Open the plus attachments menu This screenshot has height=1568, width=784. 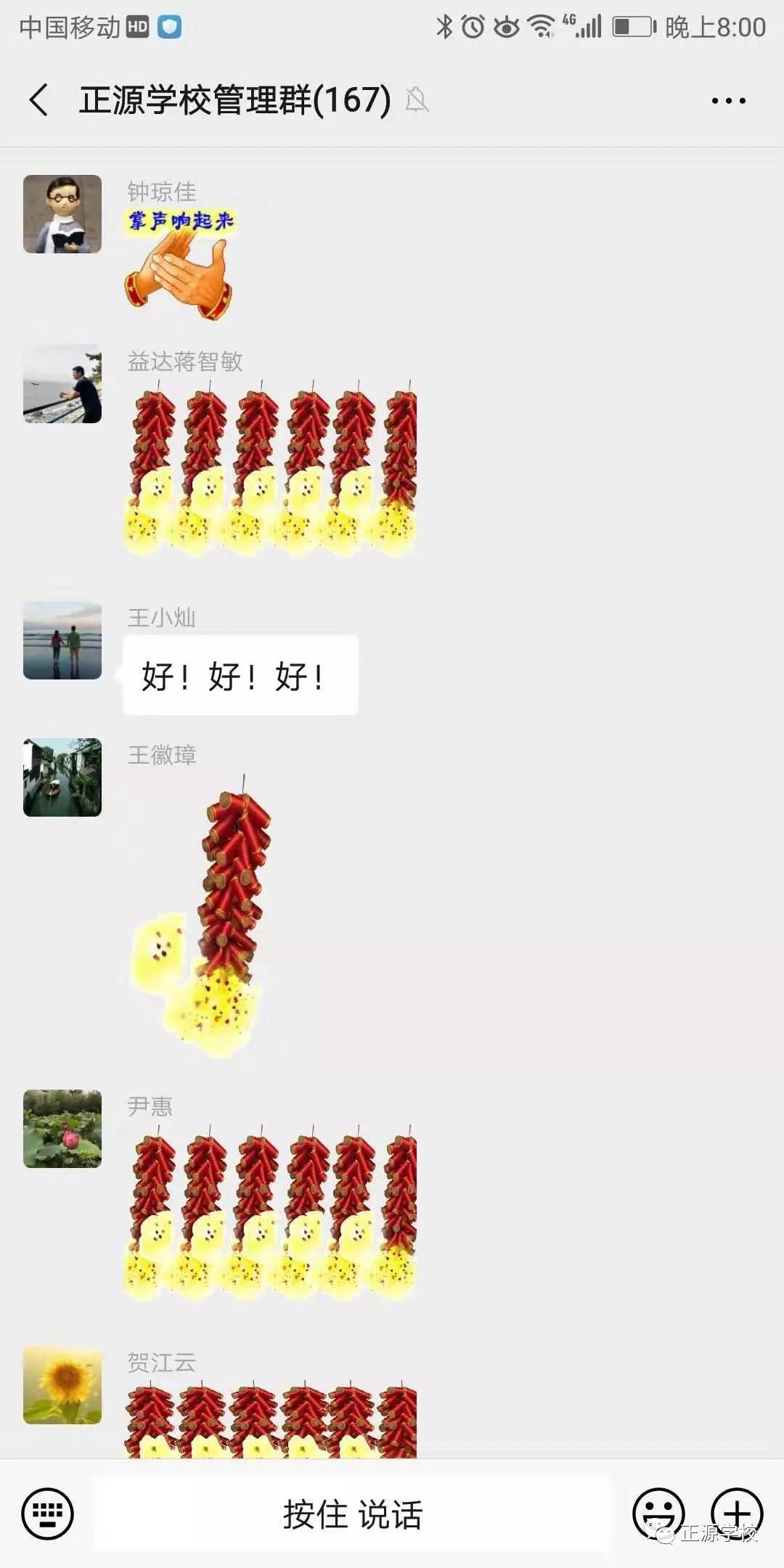(736, 1514)
